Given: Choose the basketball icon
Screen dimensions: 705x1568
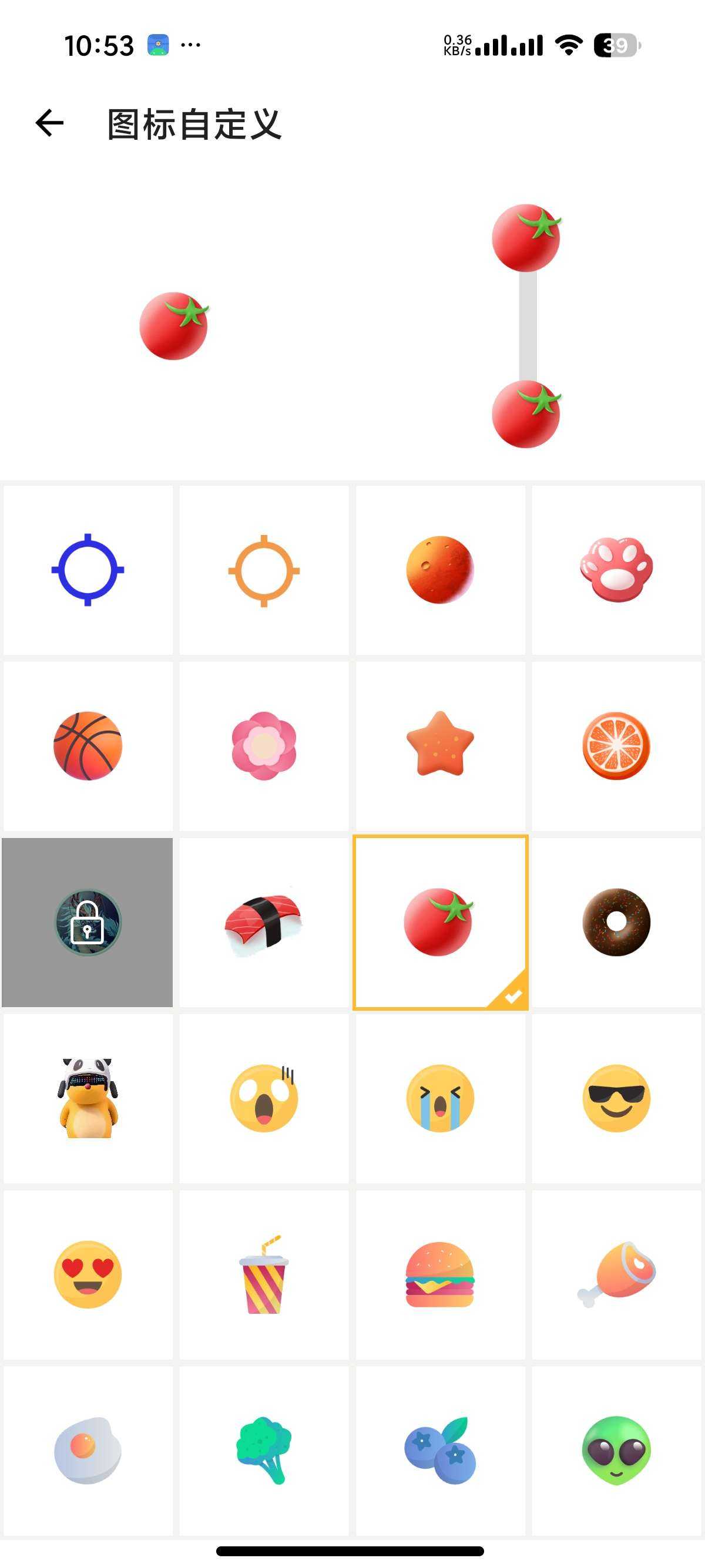Looking at the screenshot, I should (x=88, y=746).
